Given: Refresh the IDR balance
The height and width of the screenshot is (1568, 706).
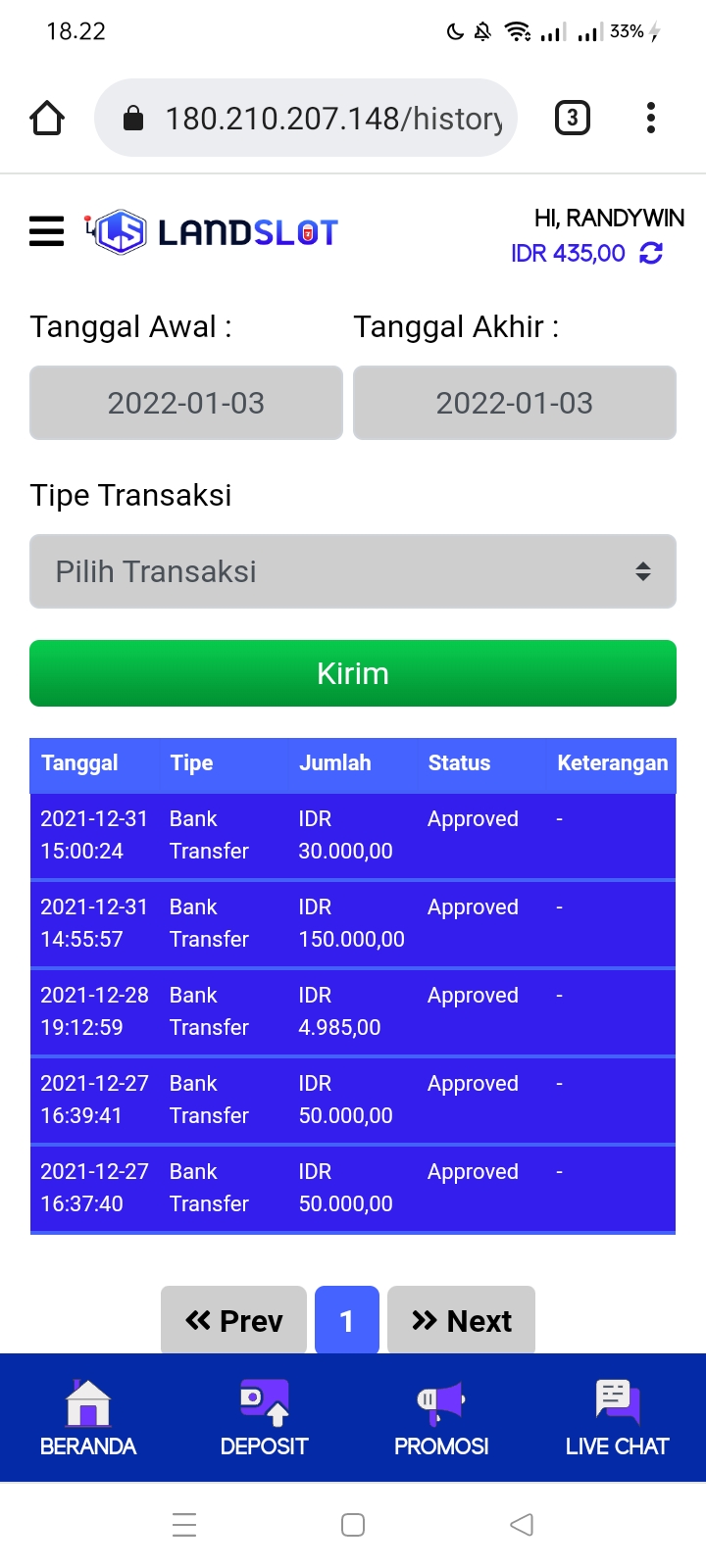Looking at the screenshot, I should coord(651,254).
